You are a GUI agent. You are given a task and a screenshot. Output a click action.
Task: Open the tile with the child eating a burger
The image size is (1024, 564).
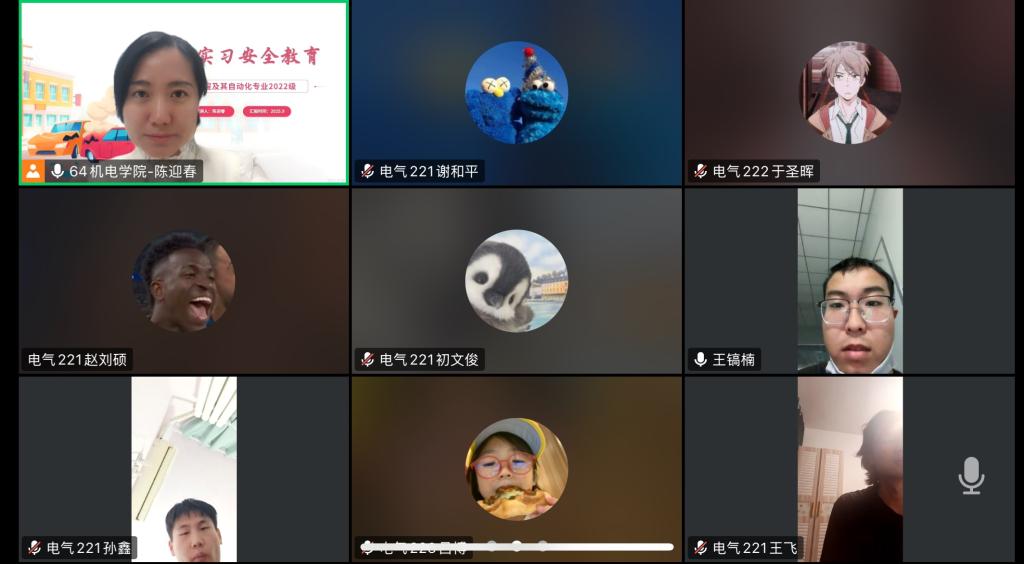(516, 468)
